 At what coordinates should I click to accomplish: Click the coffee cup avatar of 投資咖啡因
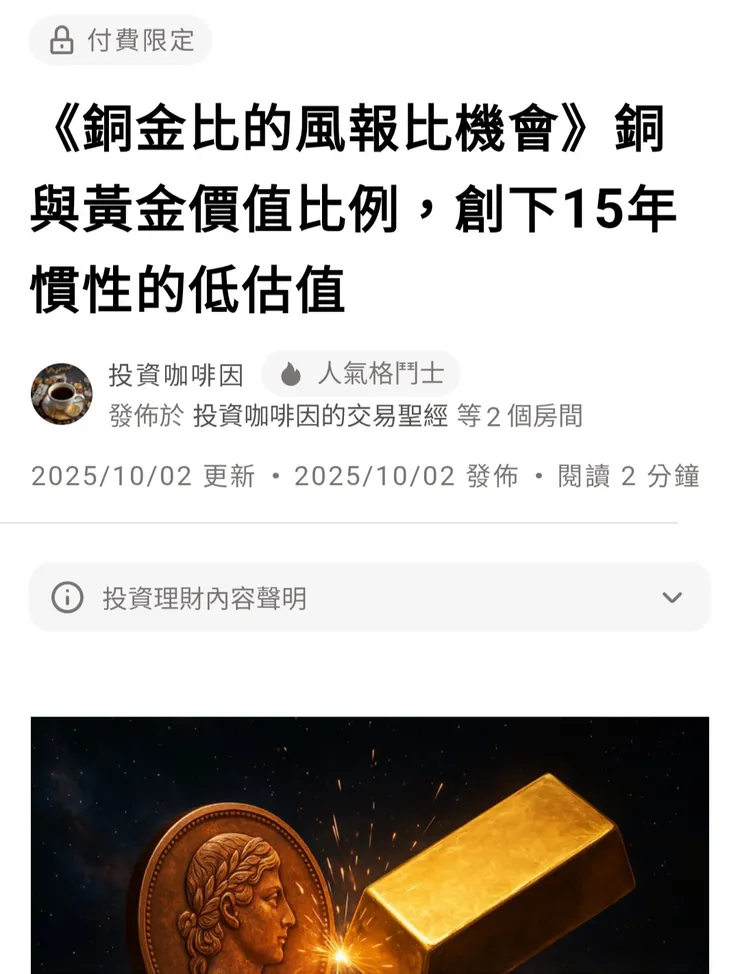63,391
